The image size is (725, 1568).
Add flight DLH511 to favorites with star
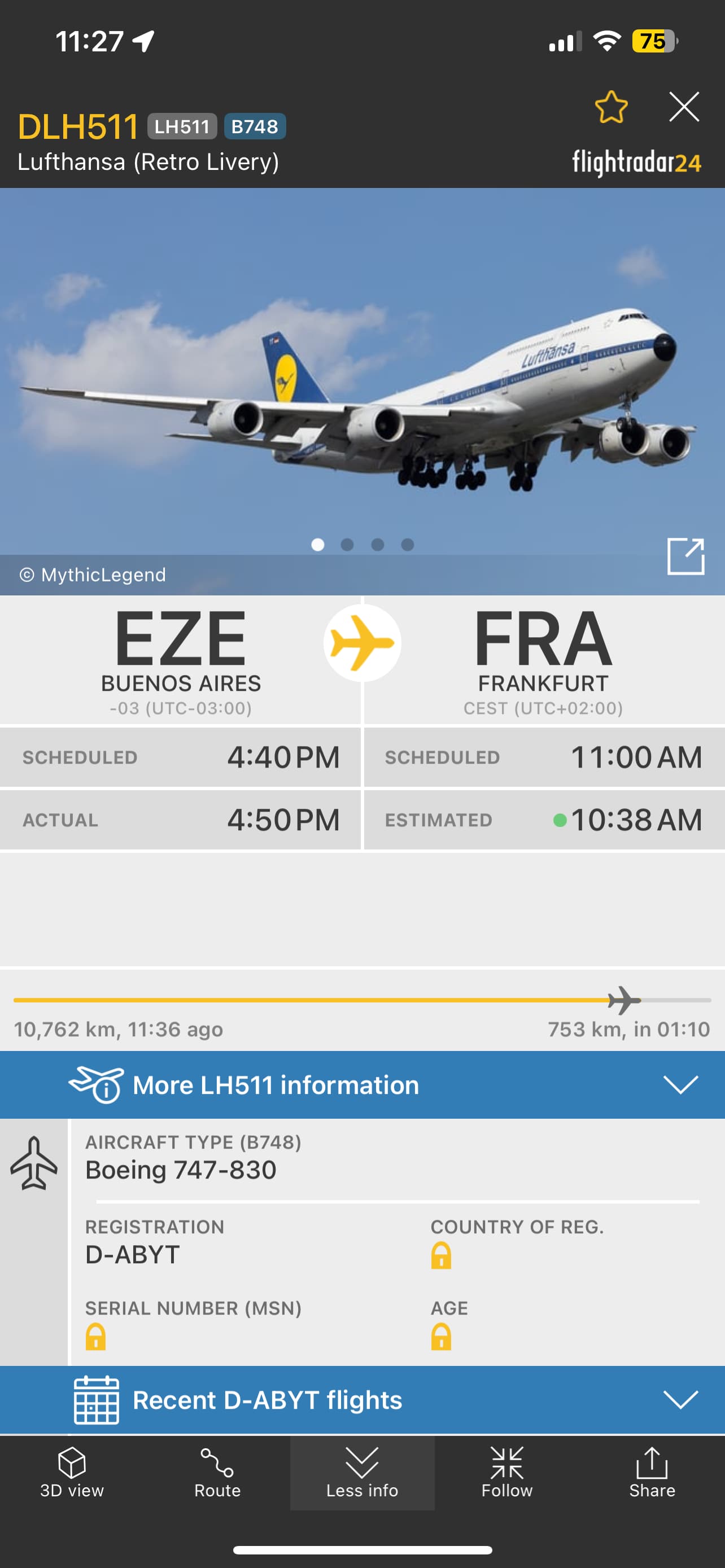click(610, 107)
